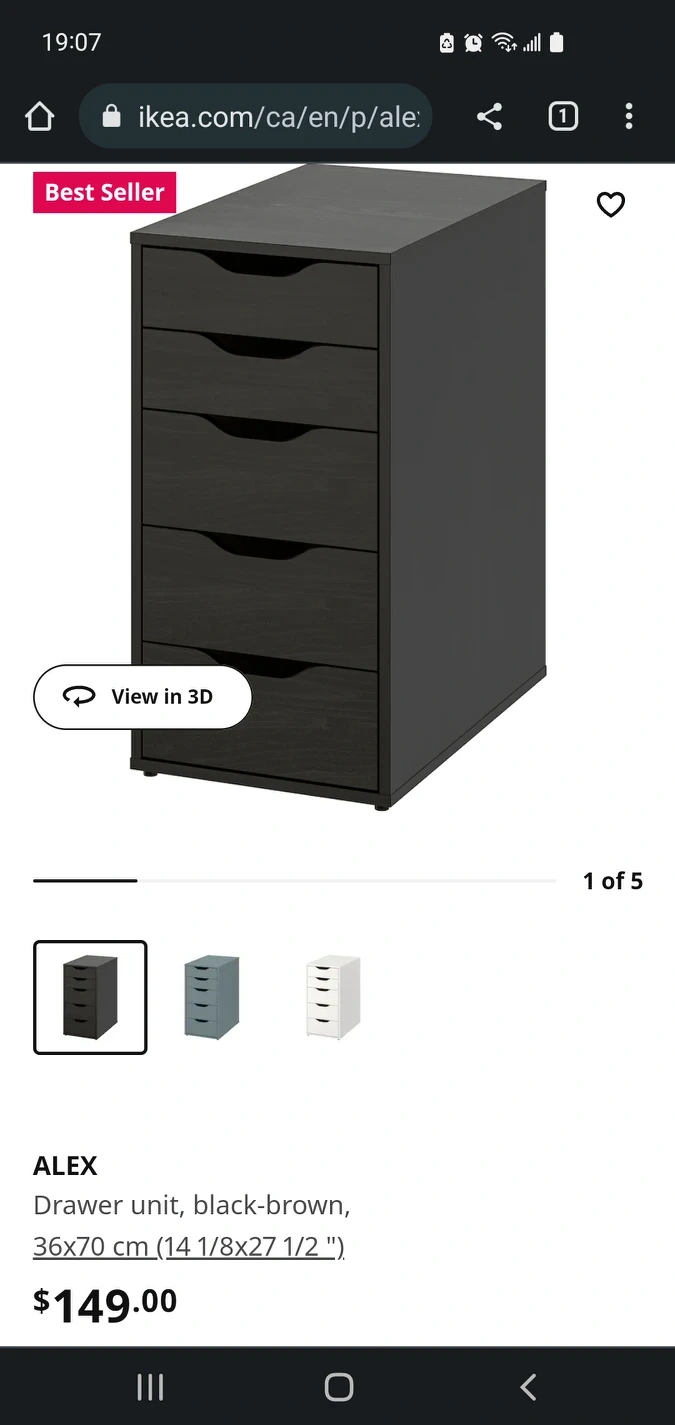Select the white colour thumbnail
Viewport: 675px width, 1425px height.
tap(333, 997)
